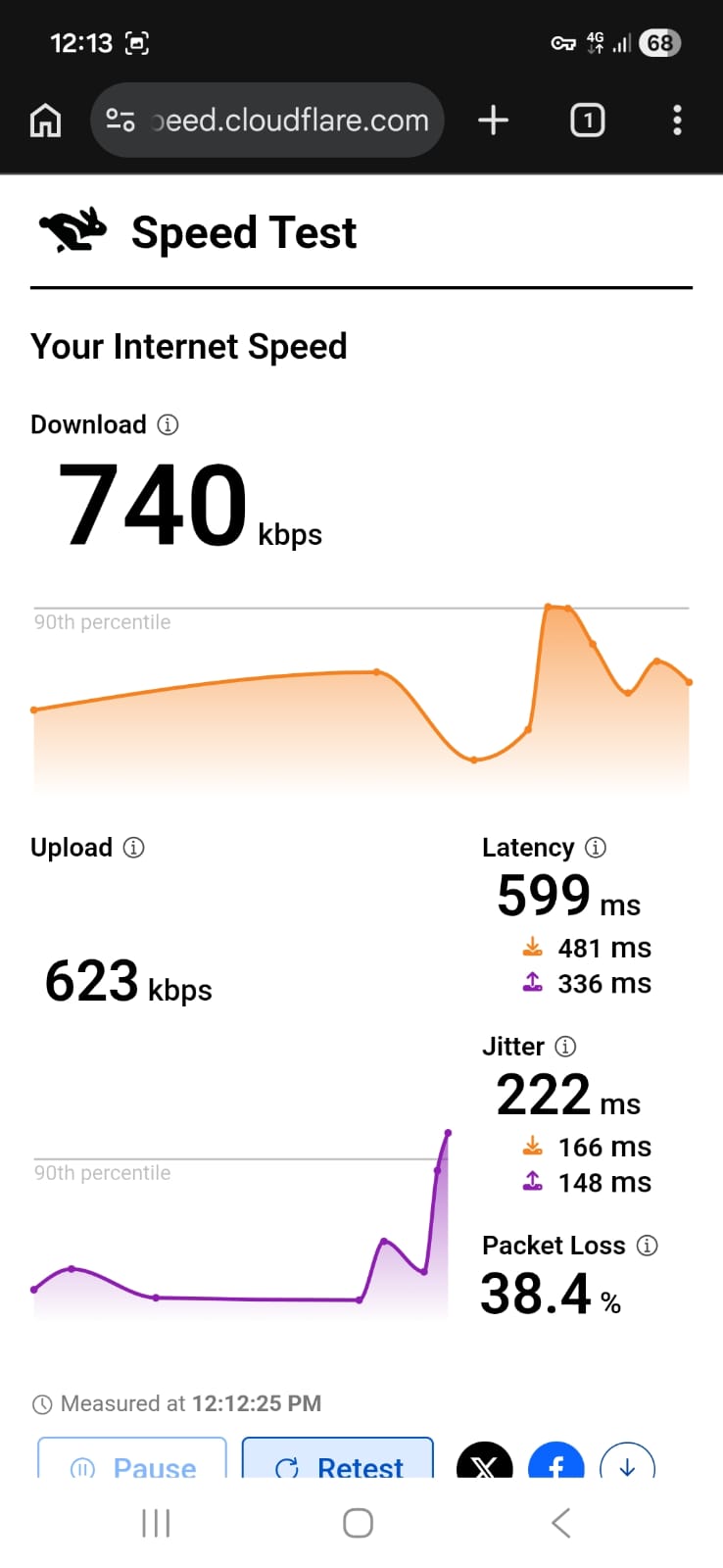Click the Jitter info tooltip icon
This screenshot has height=1568, width=723.
click(566, 1047)
